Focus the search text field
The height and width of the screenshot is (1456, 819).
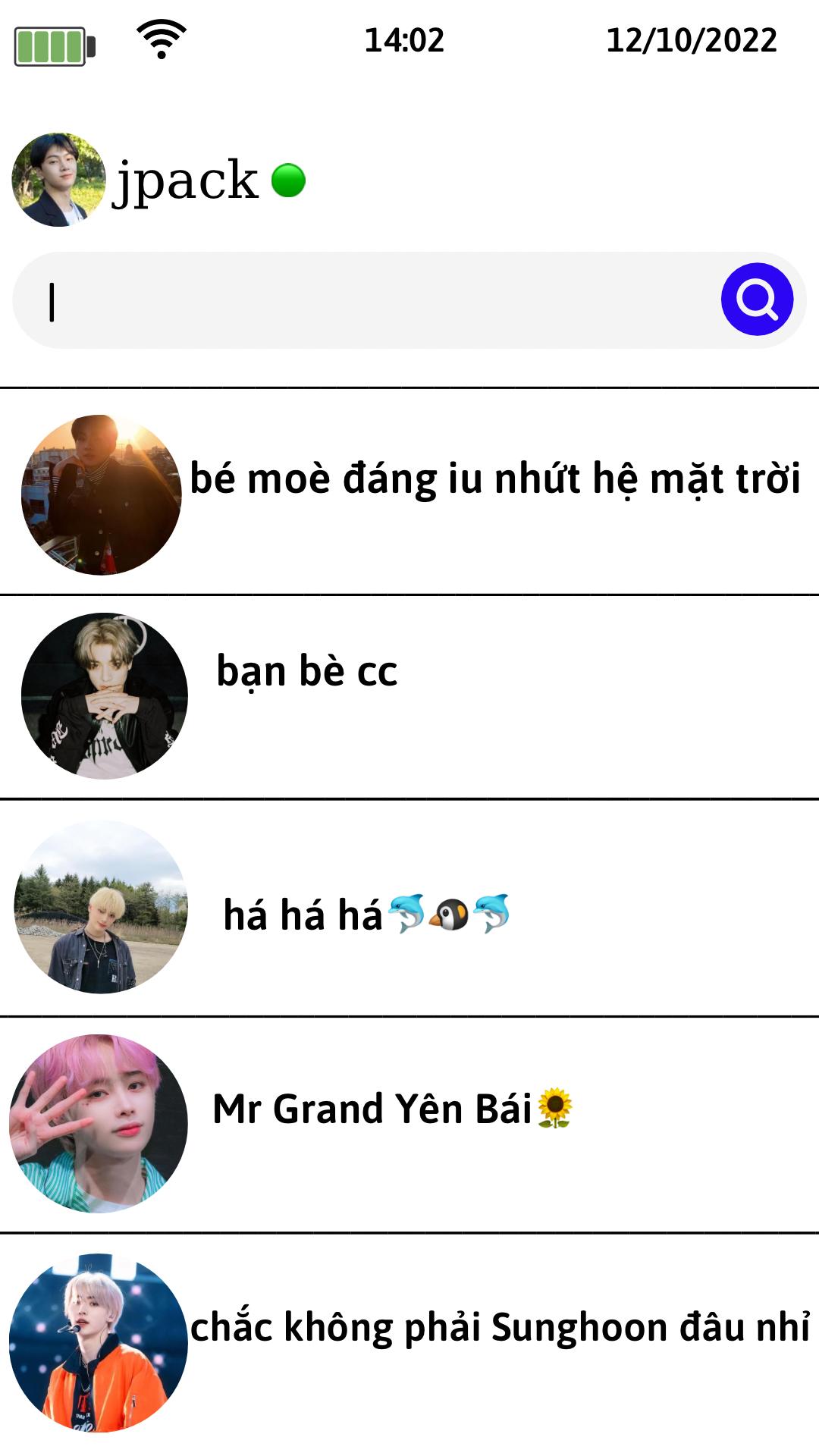[364, 301]
